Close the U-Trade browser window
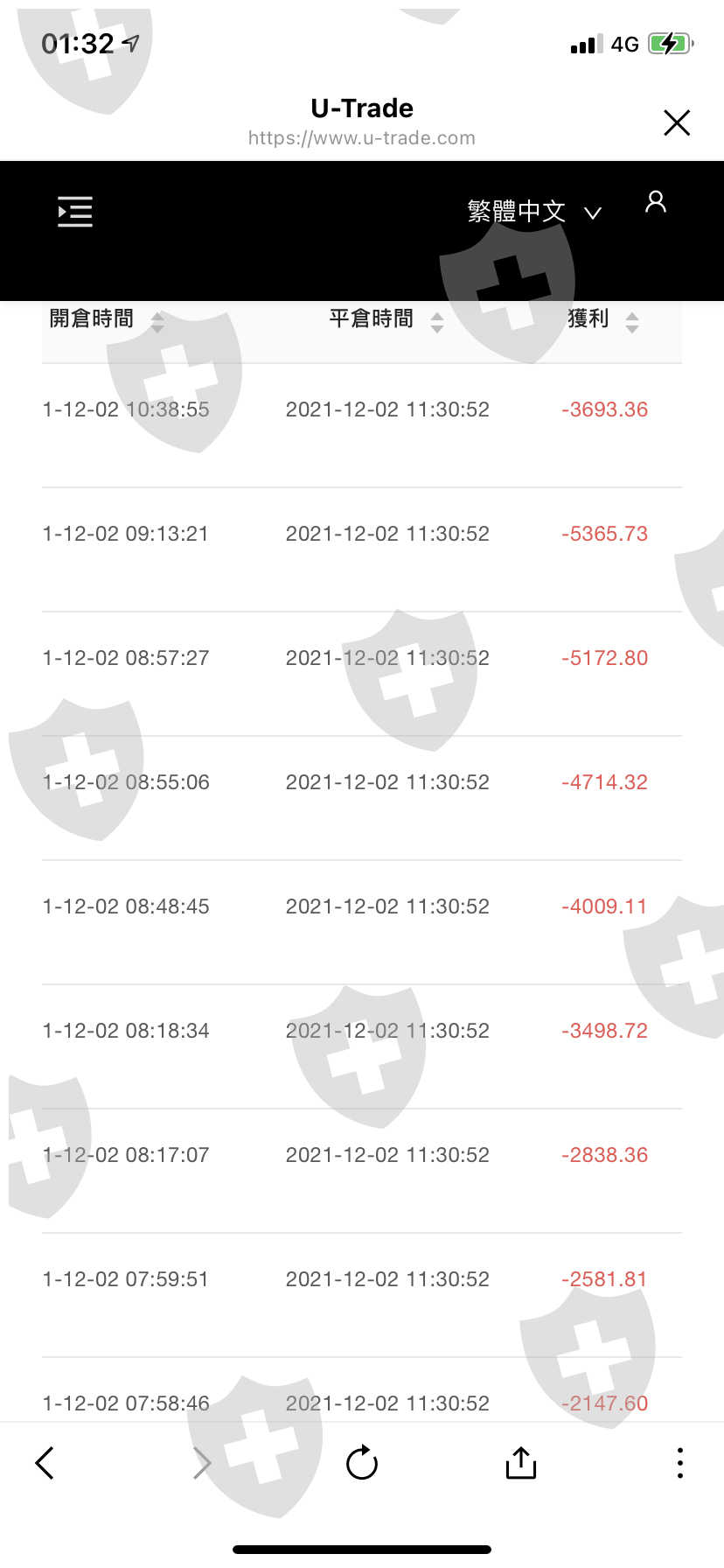Viewport: 724px width, 1568px height. [x=677, y=122]
